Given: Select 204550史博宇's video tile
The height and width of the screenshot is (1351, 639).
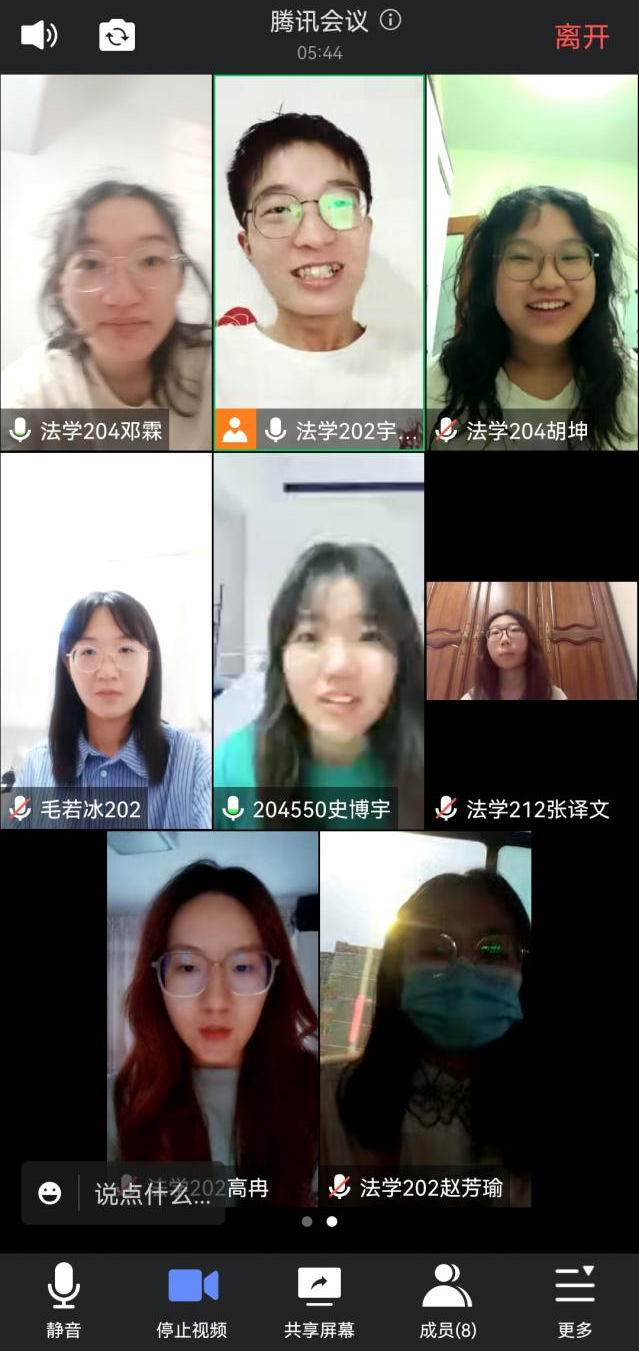Looking at the screenshot, I should pyautogui.click(x=318, y=640).
